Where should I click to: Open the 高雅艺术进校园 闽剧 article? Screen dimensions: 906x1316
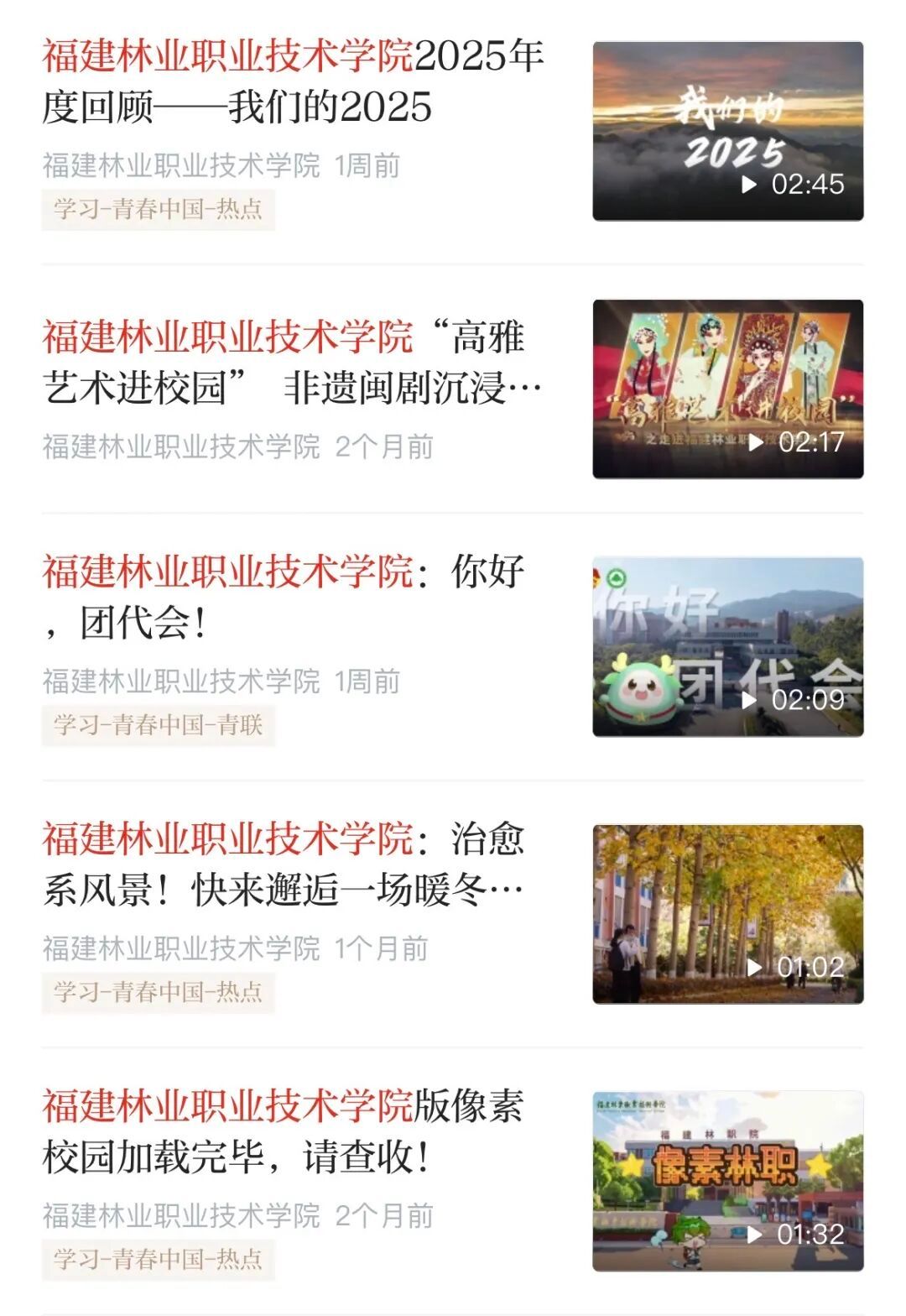point(294,363)
